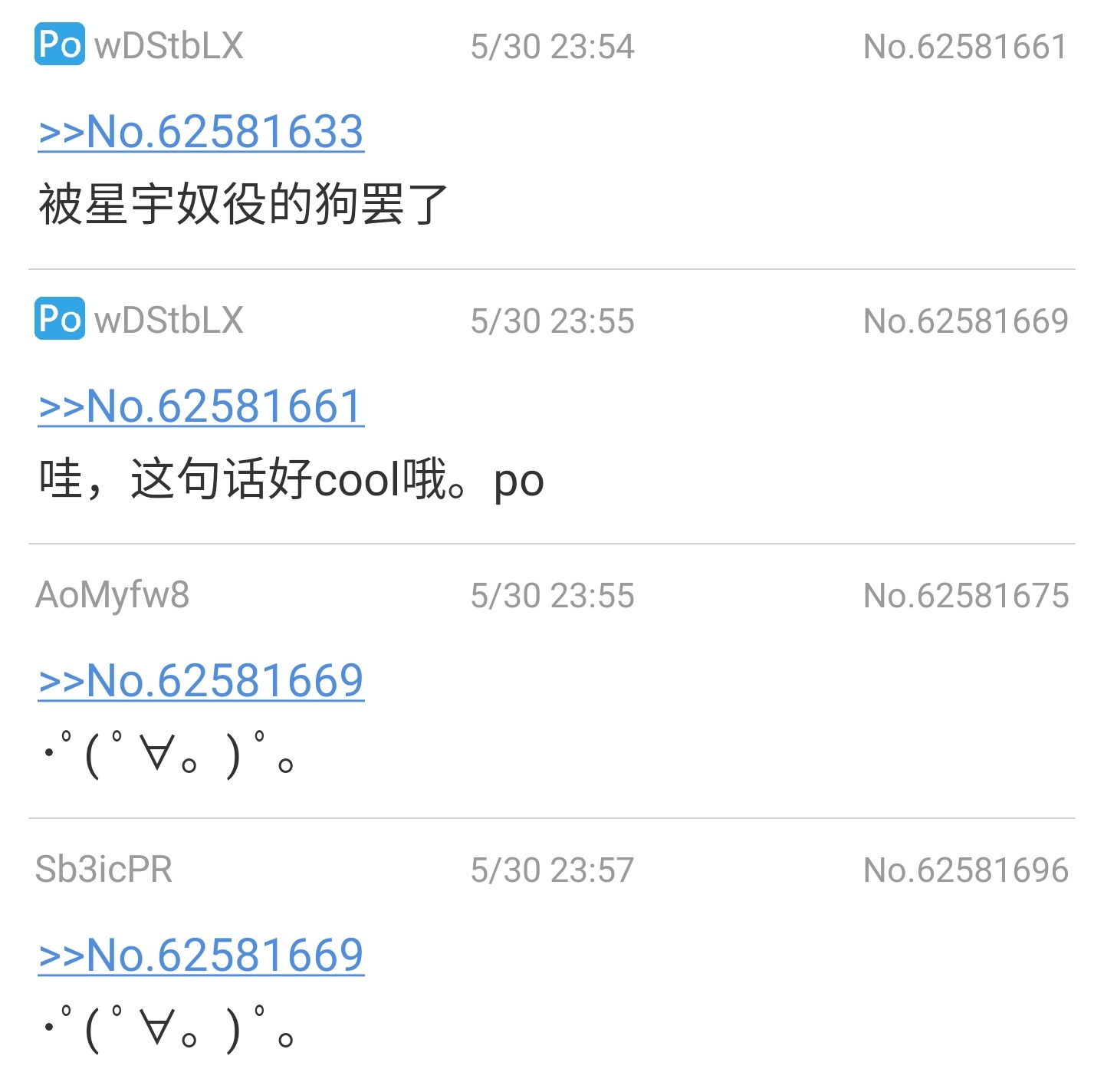Open quoted post link >>No.62581633
1104x1092 pixels.
[201, 132]
